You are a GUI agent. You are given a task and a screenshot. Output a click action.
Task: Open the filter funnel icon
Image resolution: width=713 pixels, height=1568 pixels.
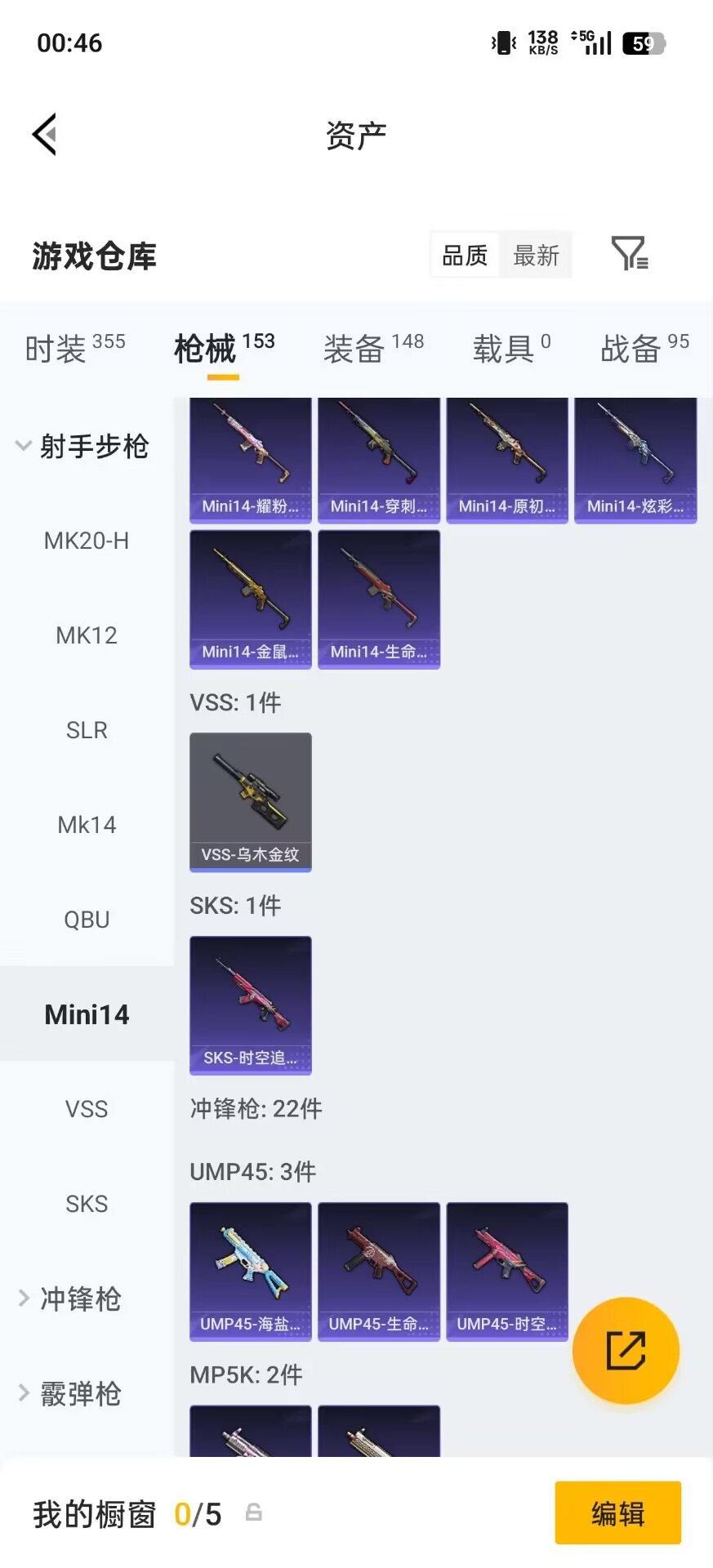[x=629, y=254]
